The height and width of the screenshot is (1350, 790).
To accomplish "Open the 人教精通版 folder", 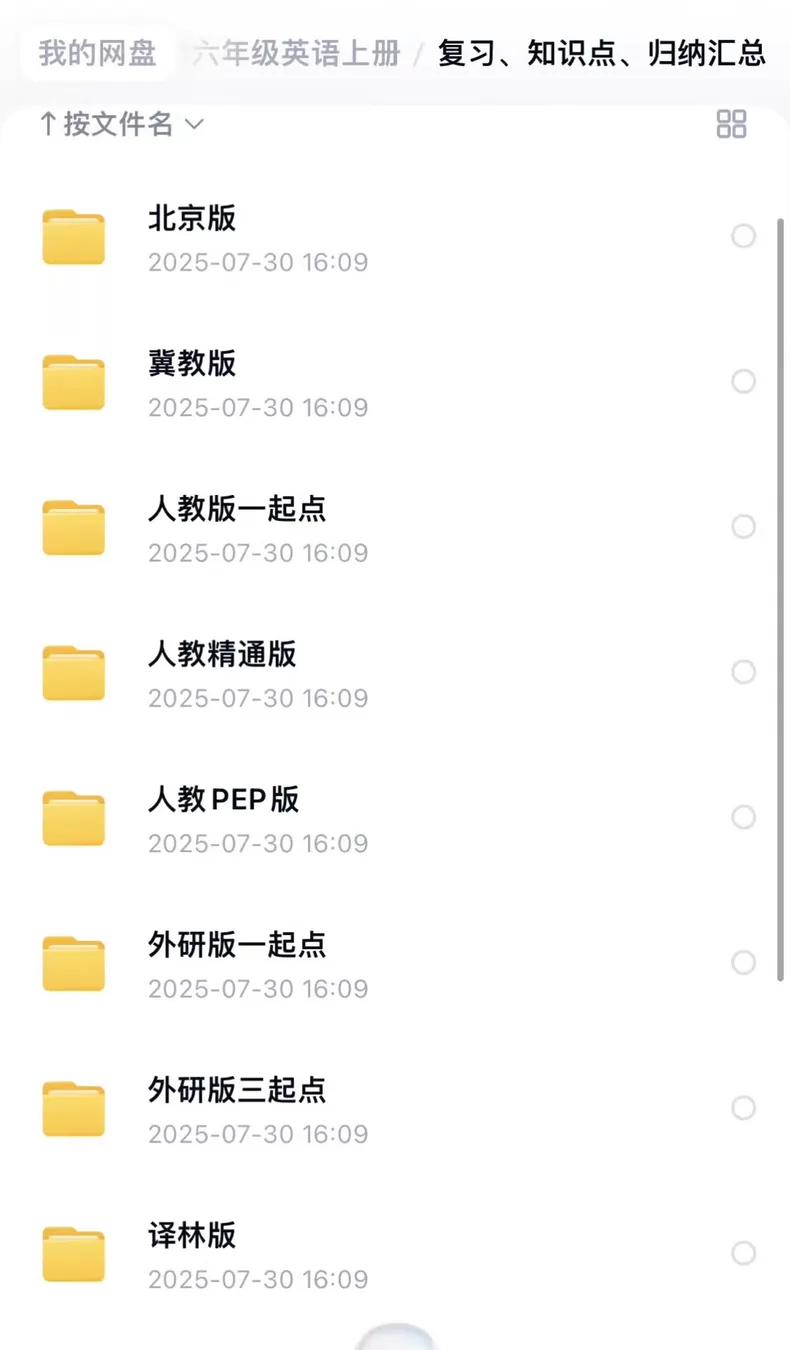I will (222, 654).
